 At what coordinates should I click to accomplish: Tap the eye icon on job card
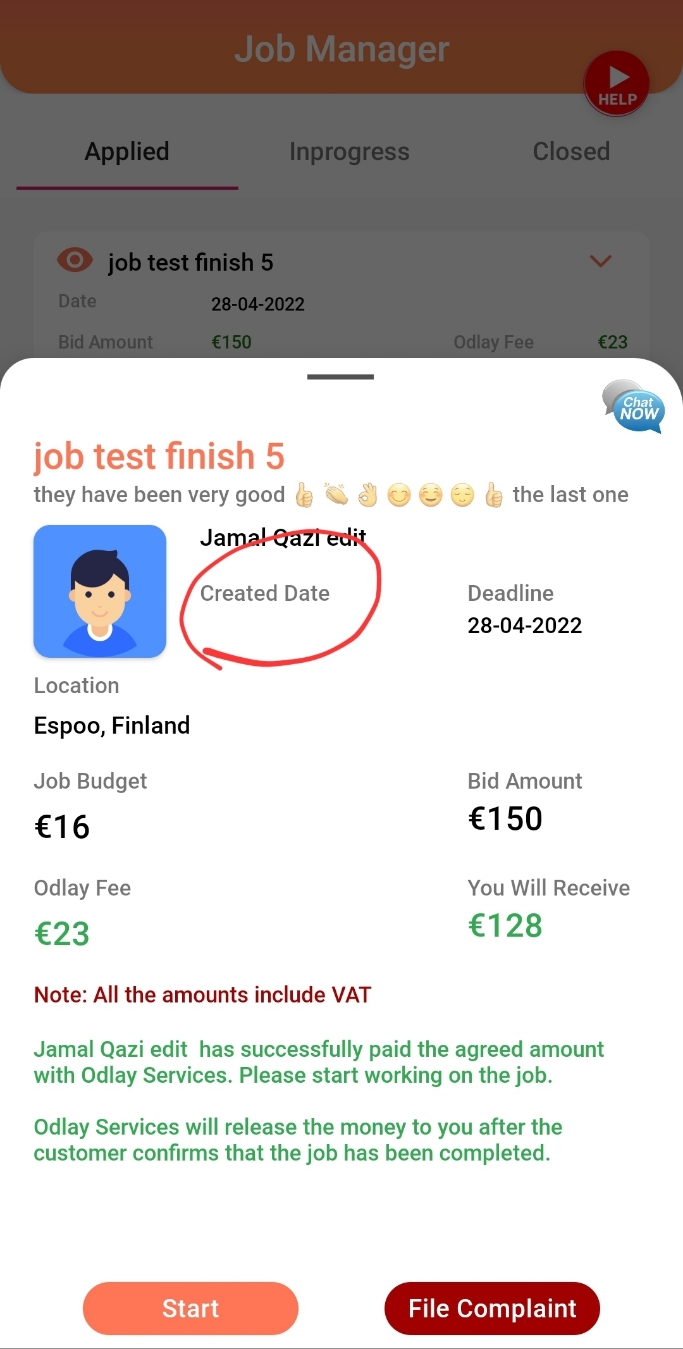(75, 262)
